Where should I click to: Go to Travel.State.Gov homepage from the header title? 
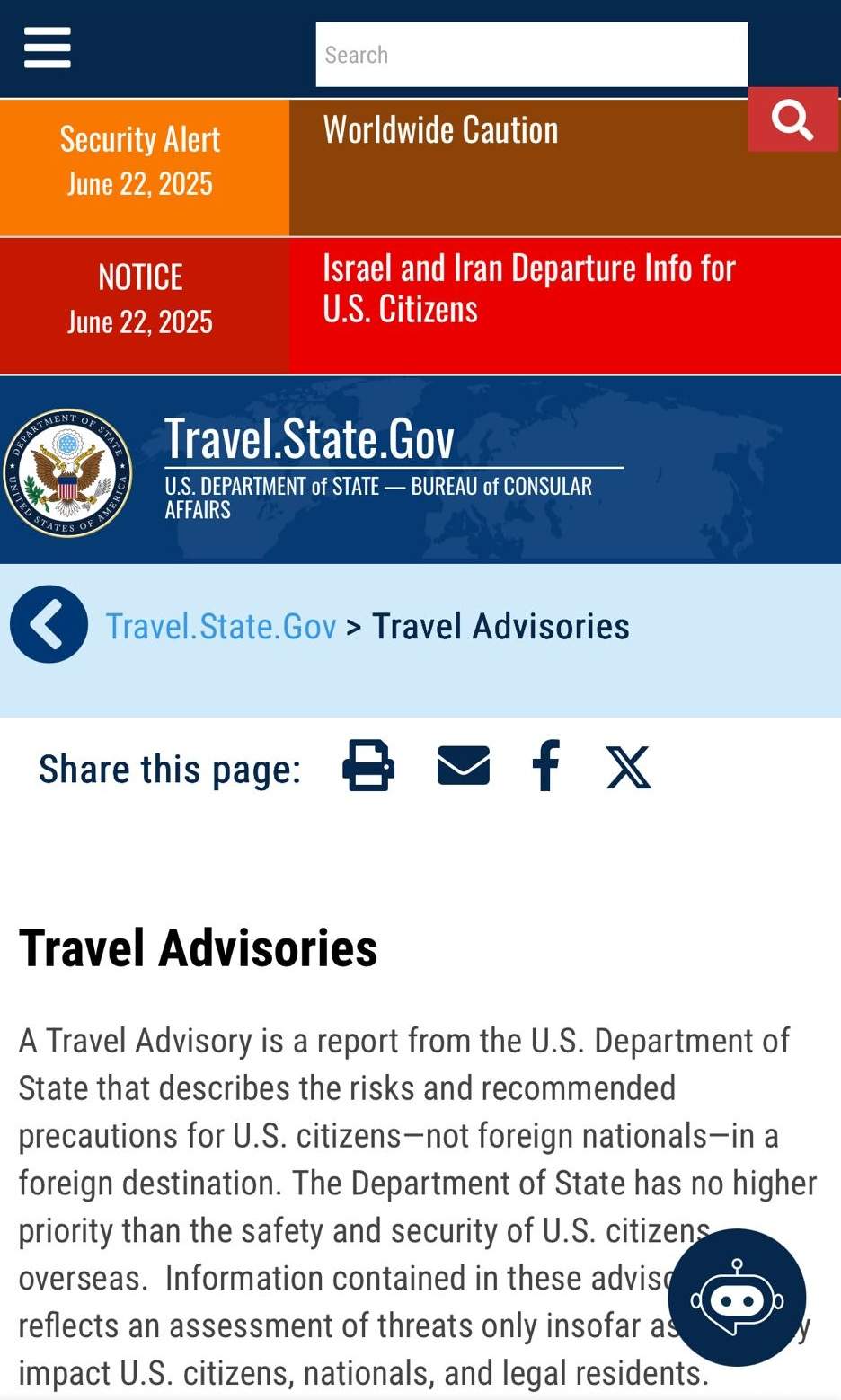pyautogui.click(x=309, y=439)
